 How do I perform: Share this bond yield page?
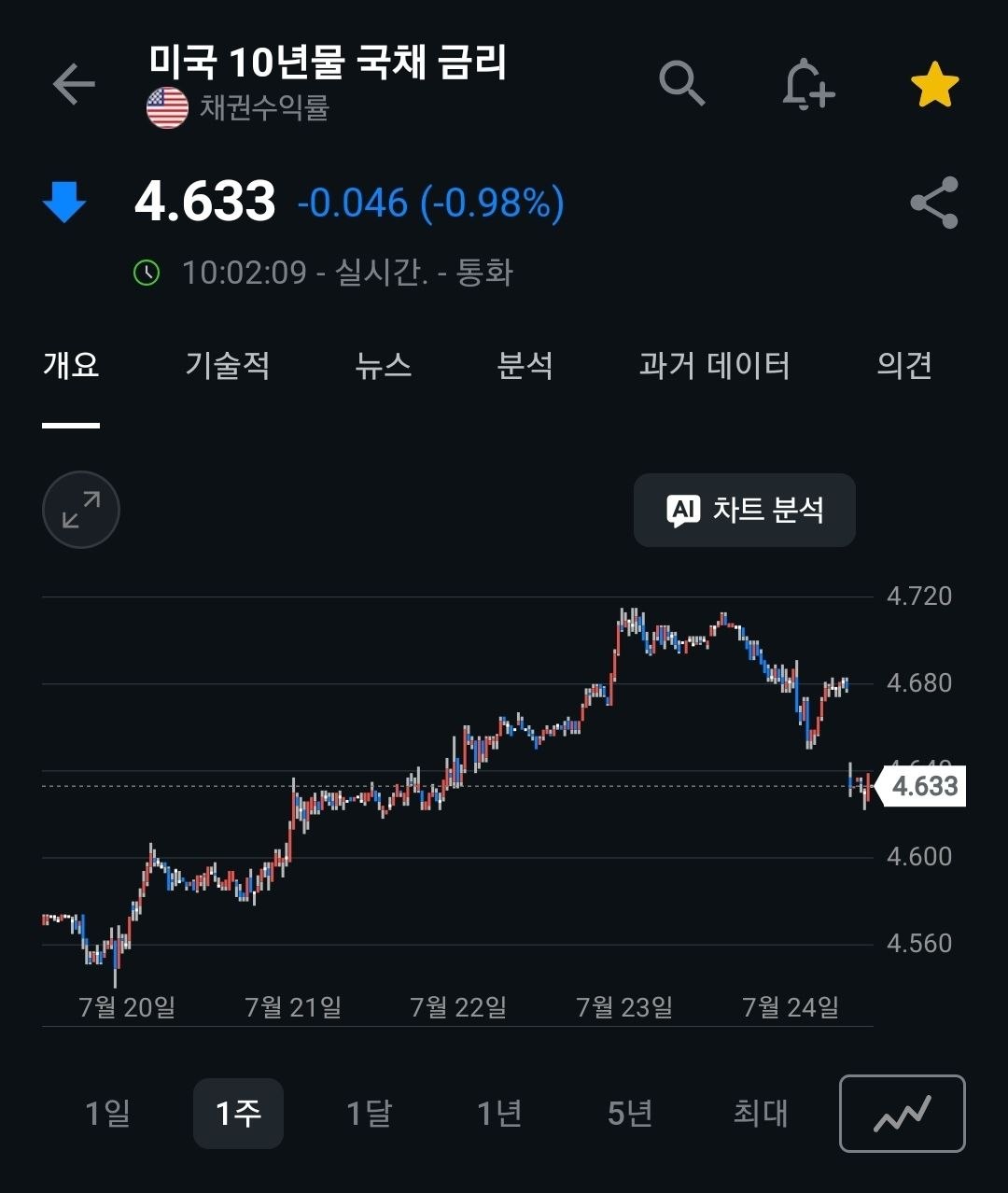tap(934, 203)
